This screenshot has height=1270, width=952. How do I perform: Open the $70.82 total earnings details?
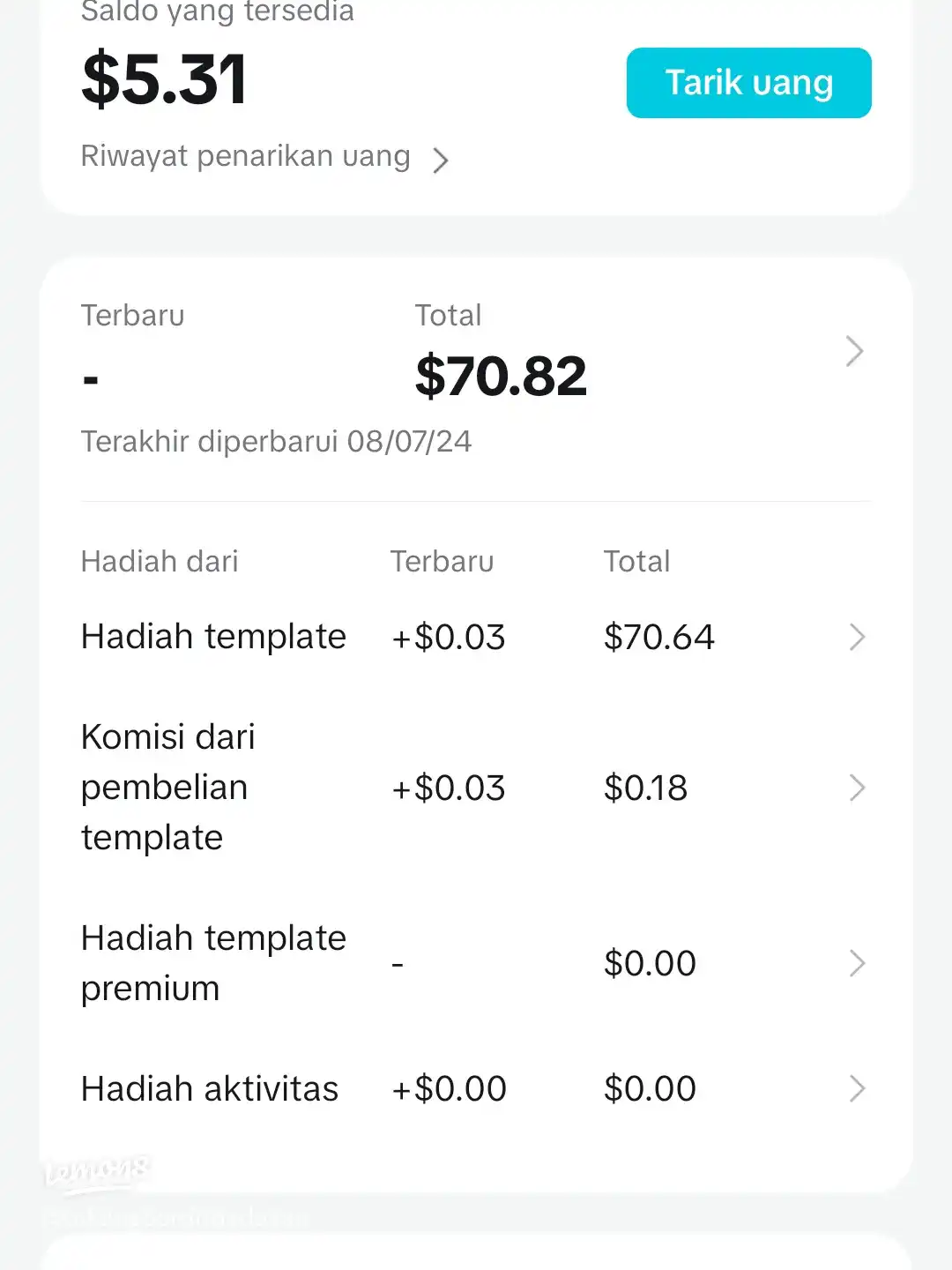pos(852,352)
